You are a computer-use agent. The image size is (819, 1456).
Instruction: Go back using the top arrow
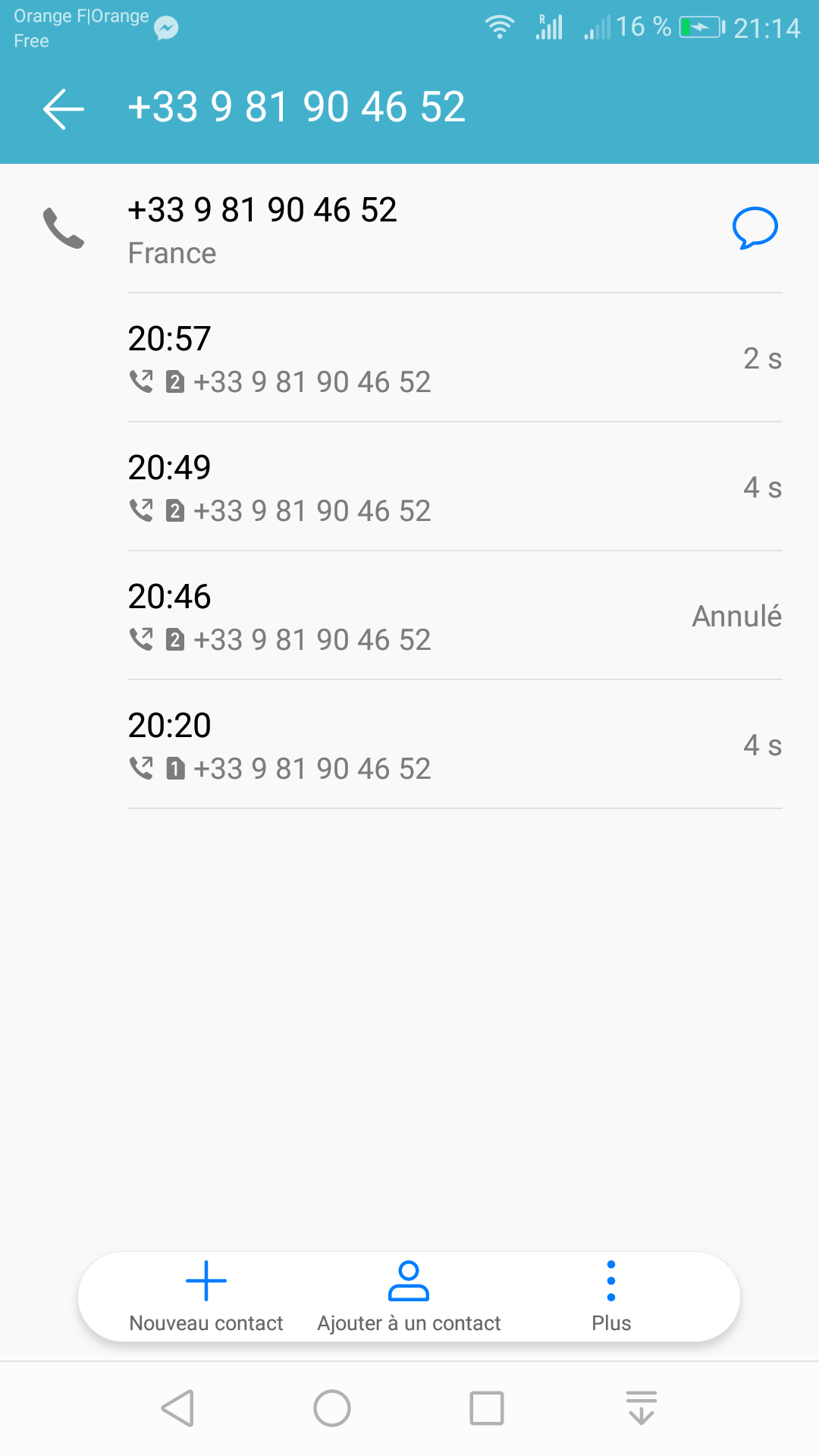64,108
